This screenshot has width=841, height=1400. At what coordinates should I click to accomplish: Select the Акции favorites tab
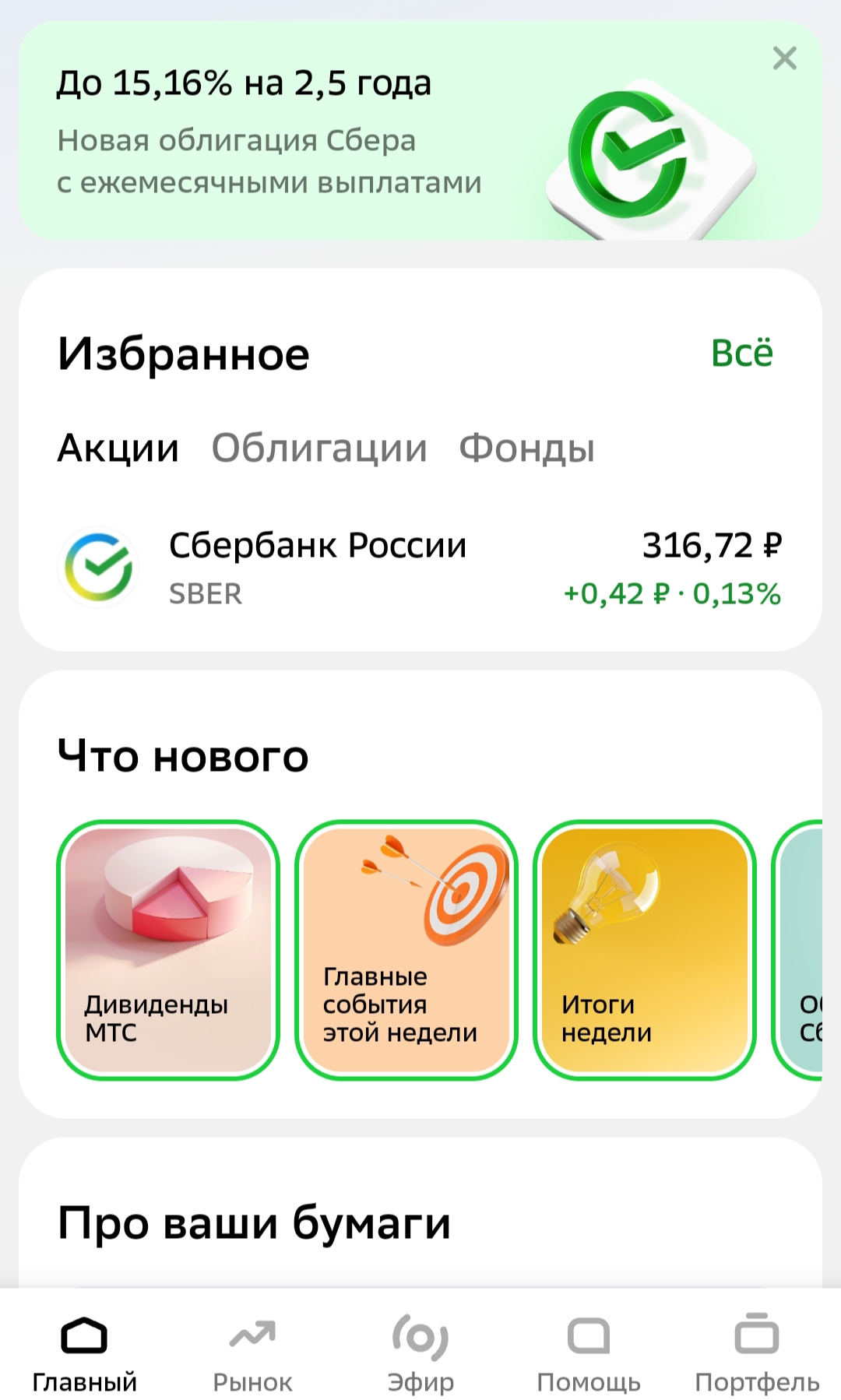pos(118,448)
